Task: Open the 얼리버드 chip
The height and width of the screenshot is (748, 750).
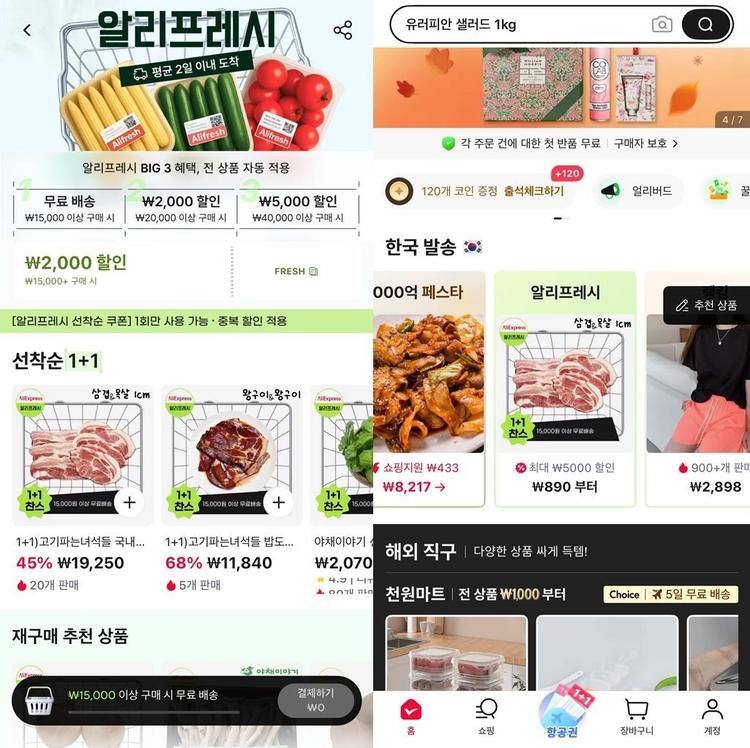Action: point(638,190)
